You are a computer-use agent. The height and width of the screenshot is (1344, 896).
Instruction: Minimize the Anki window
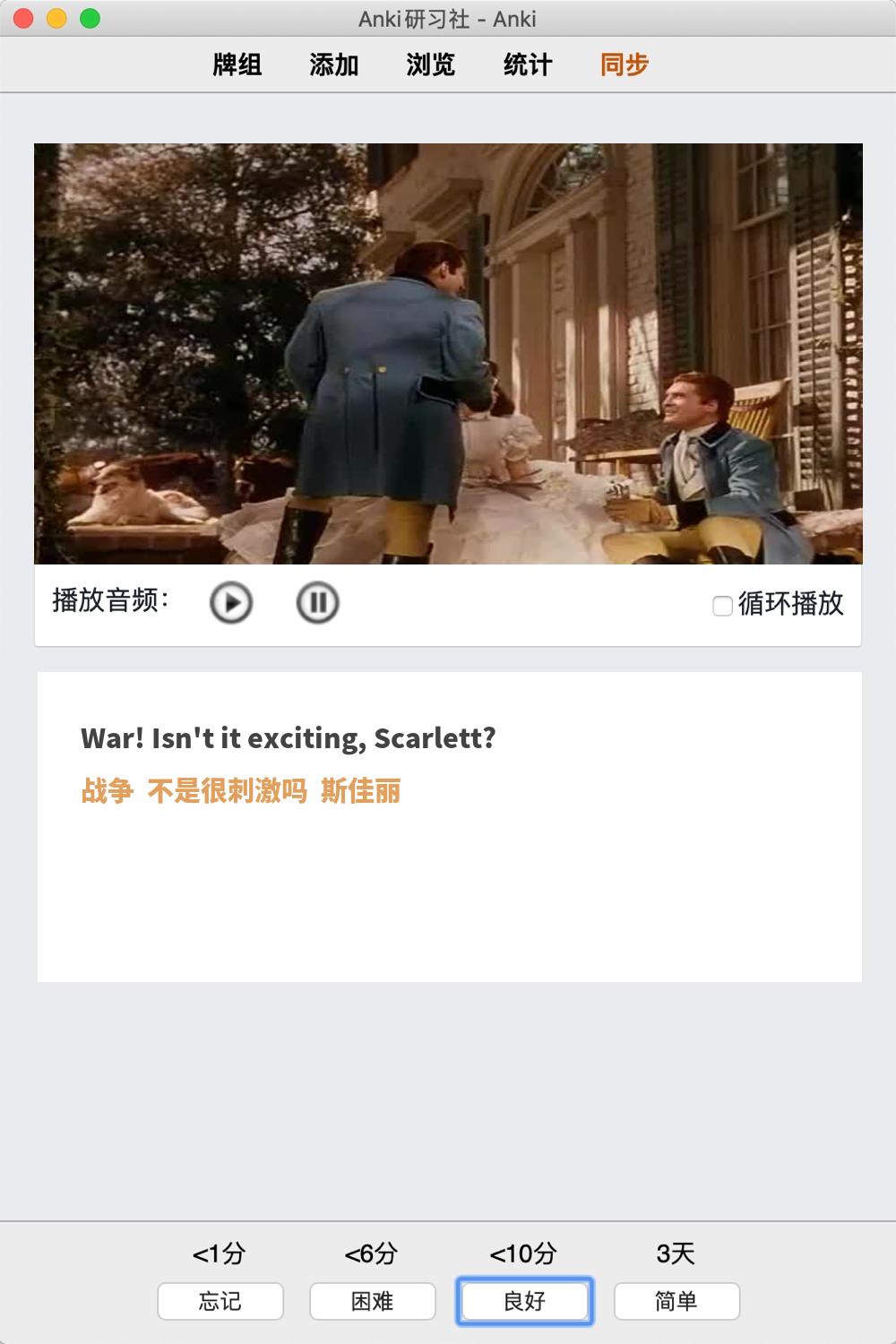pos(56,18)
